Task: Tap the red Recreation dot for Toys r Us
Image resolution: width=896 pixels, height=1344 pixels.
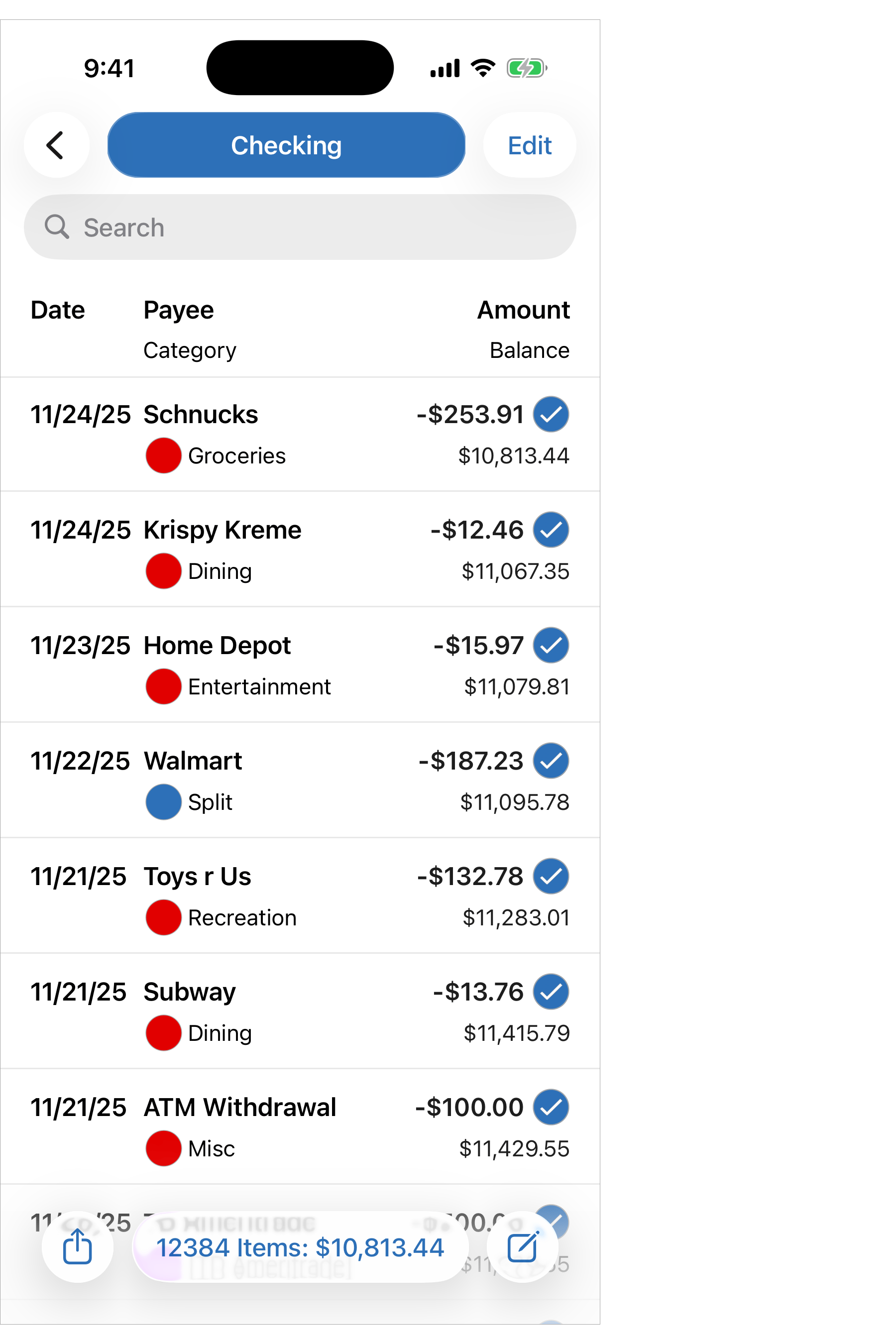Action: point(163,917)
